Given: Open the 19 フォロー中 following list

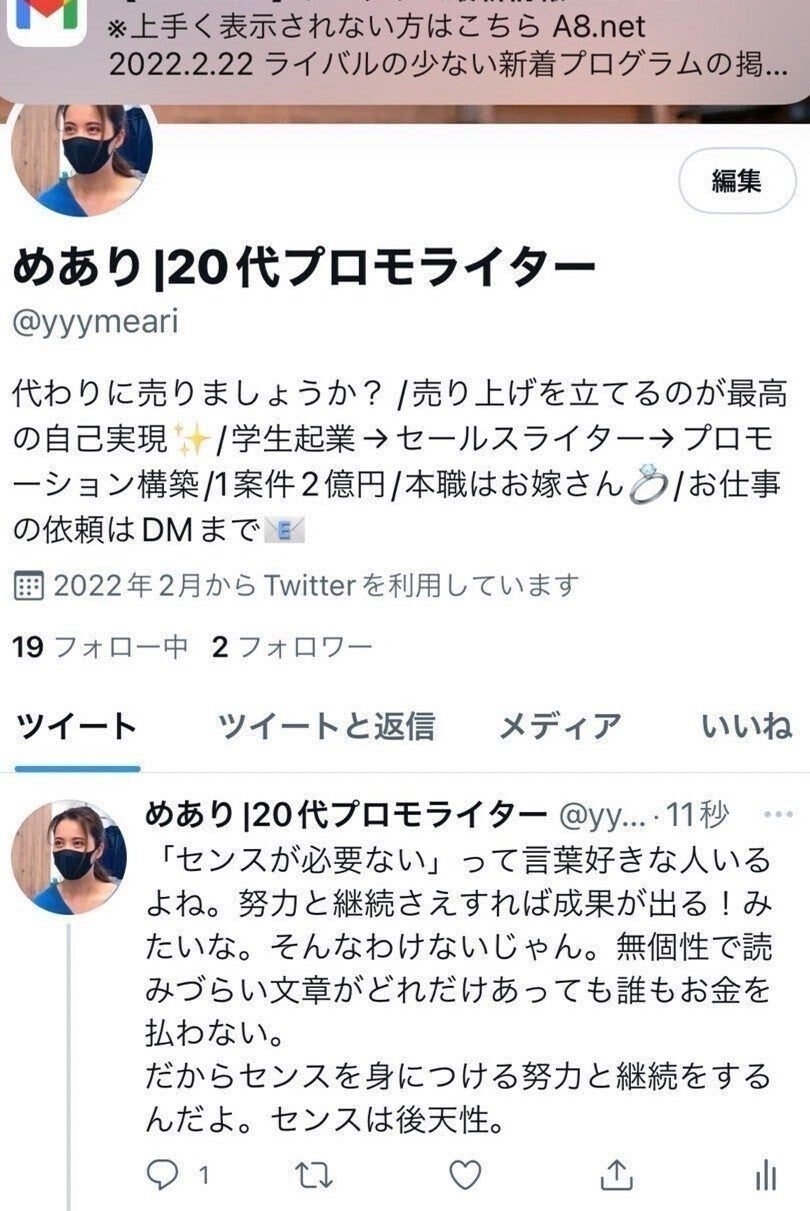Looking at the screenshot, I should (100, 647).
